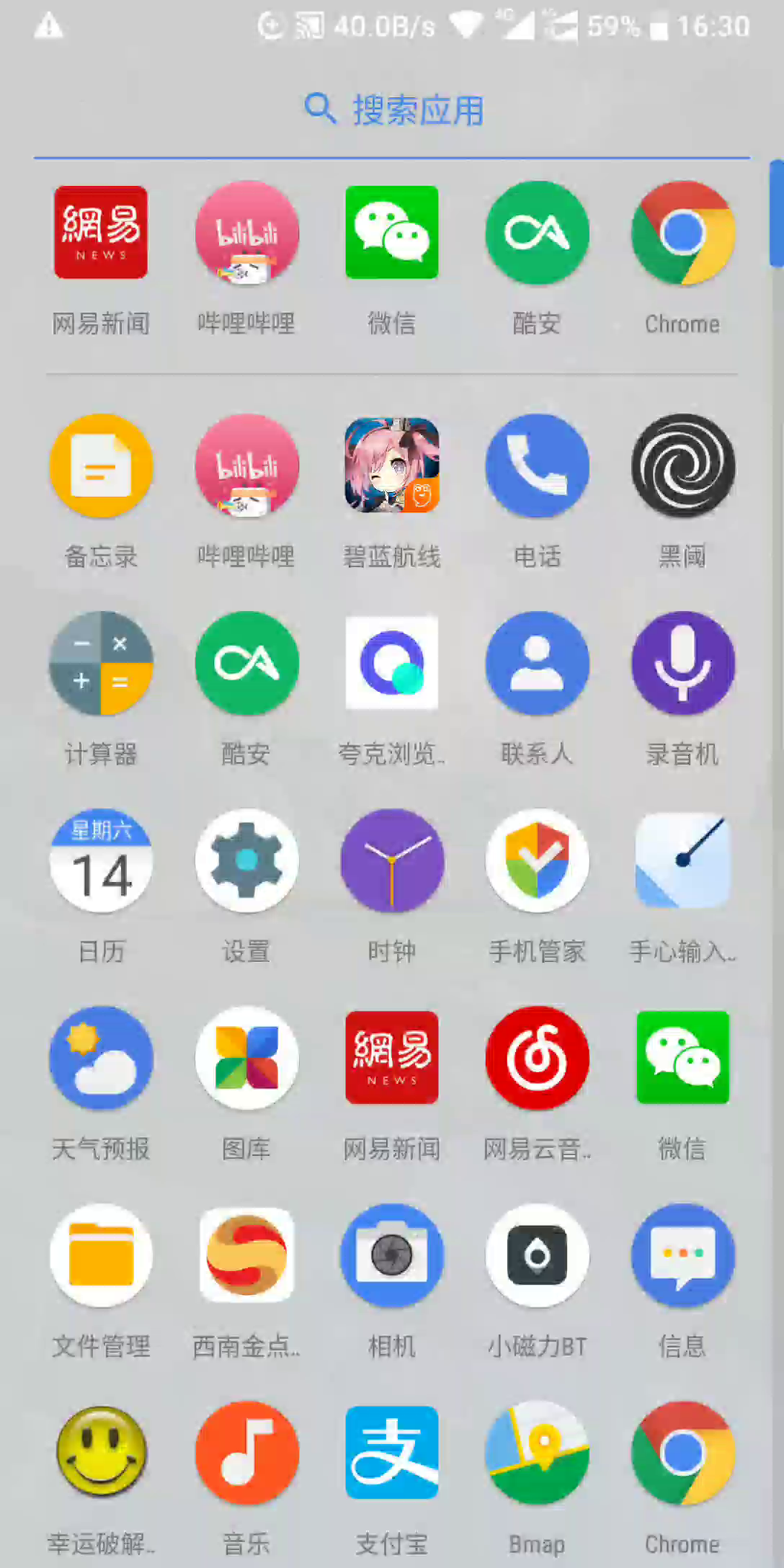Open the 图库 gallery

click(246, 1058)
